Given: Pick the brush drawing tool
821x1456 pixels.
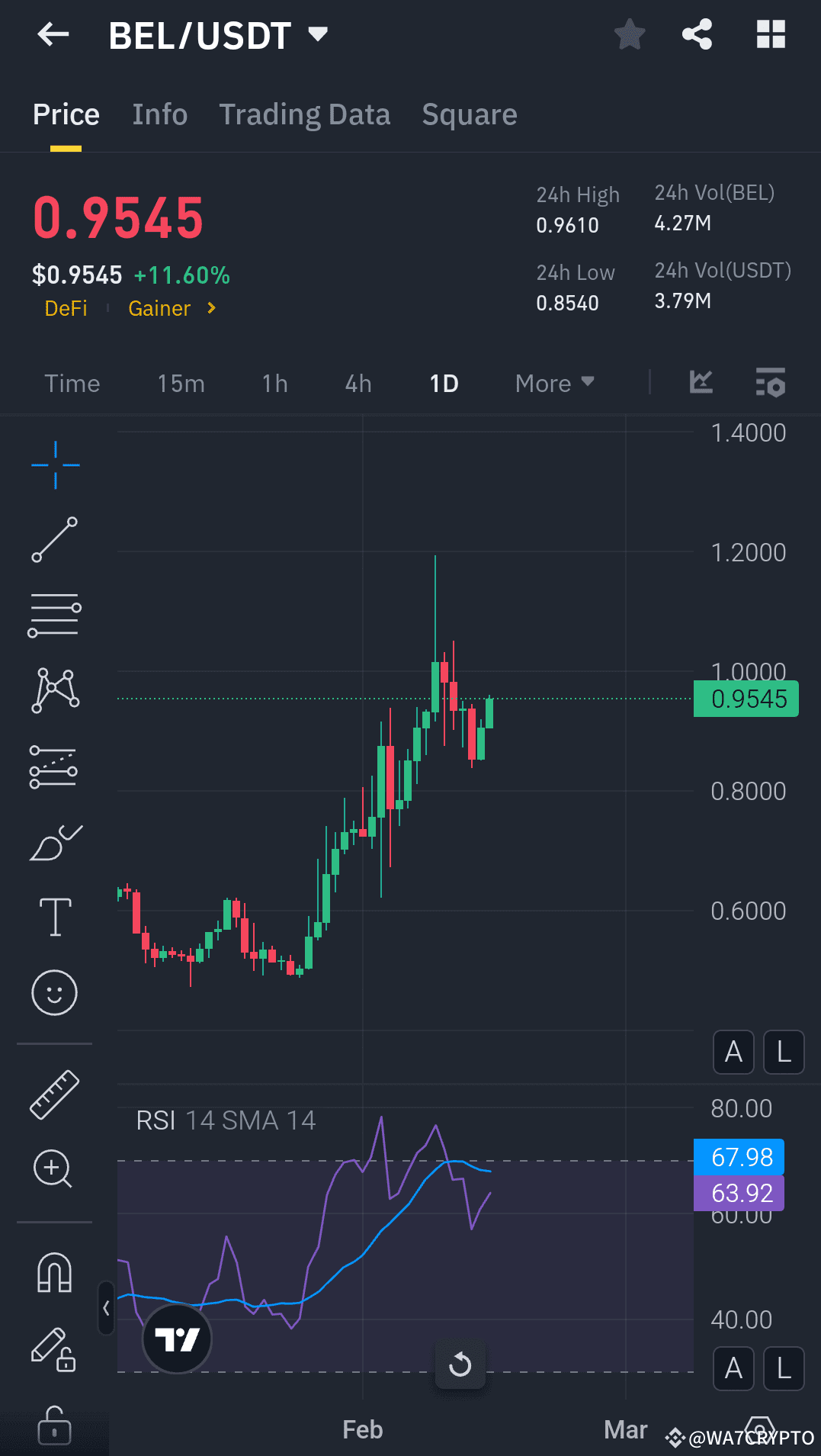Looking at the screenshot, I should (x=54, y=841).
